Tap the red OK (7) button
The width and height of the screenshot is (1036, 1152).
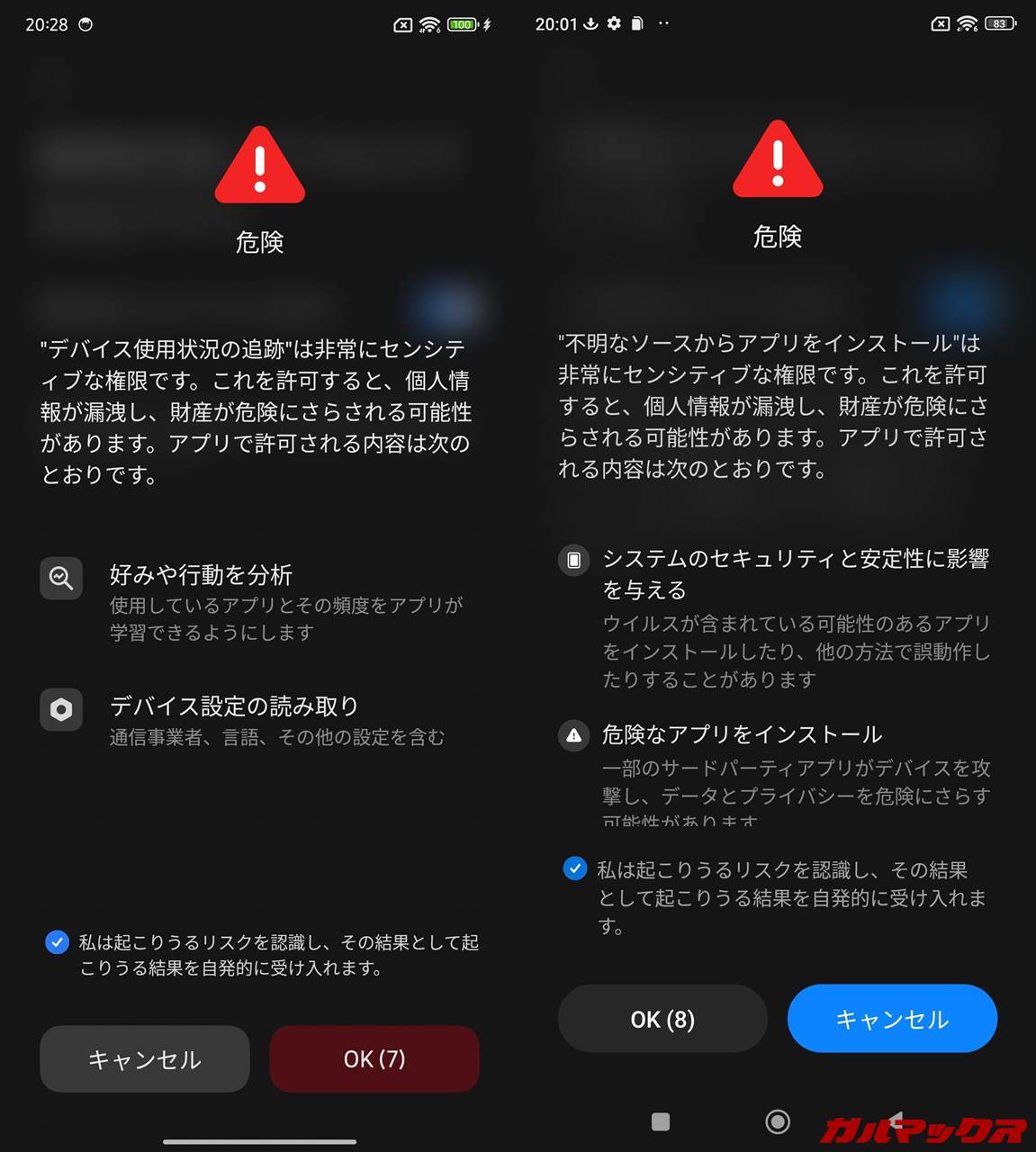374,1058
